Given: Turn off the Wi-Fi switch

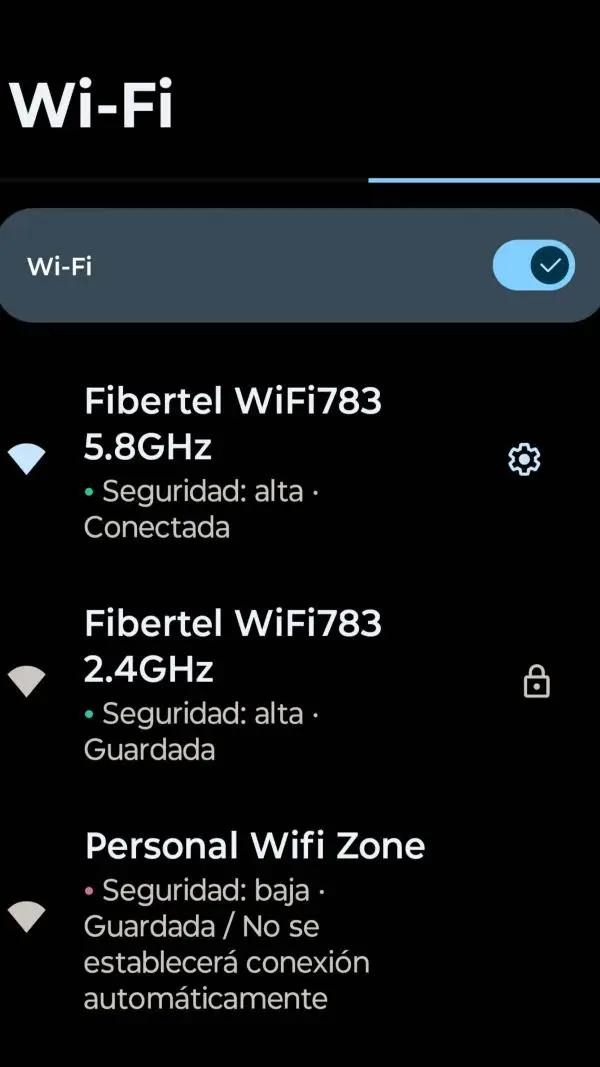Looking at the screenshot, I should pyautogui.click(x=533, y=265).
